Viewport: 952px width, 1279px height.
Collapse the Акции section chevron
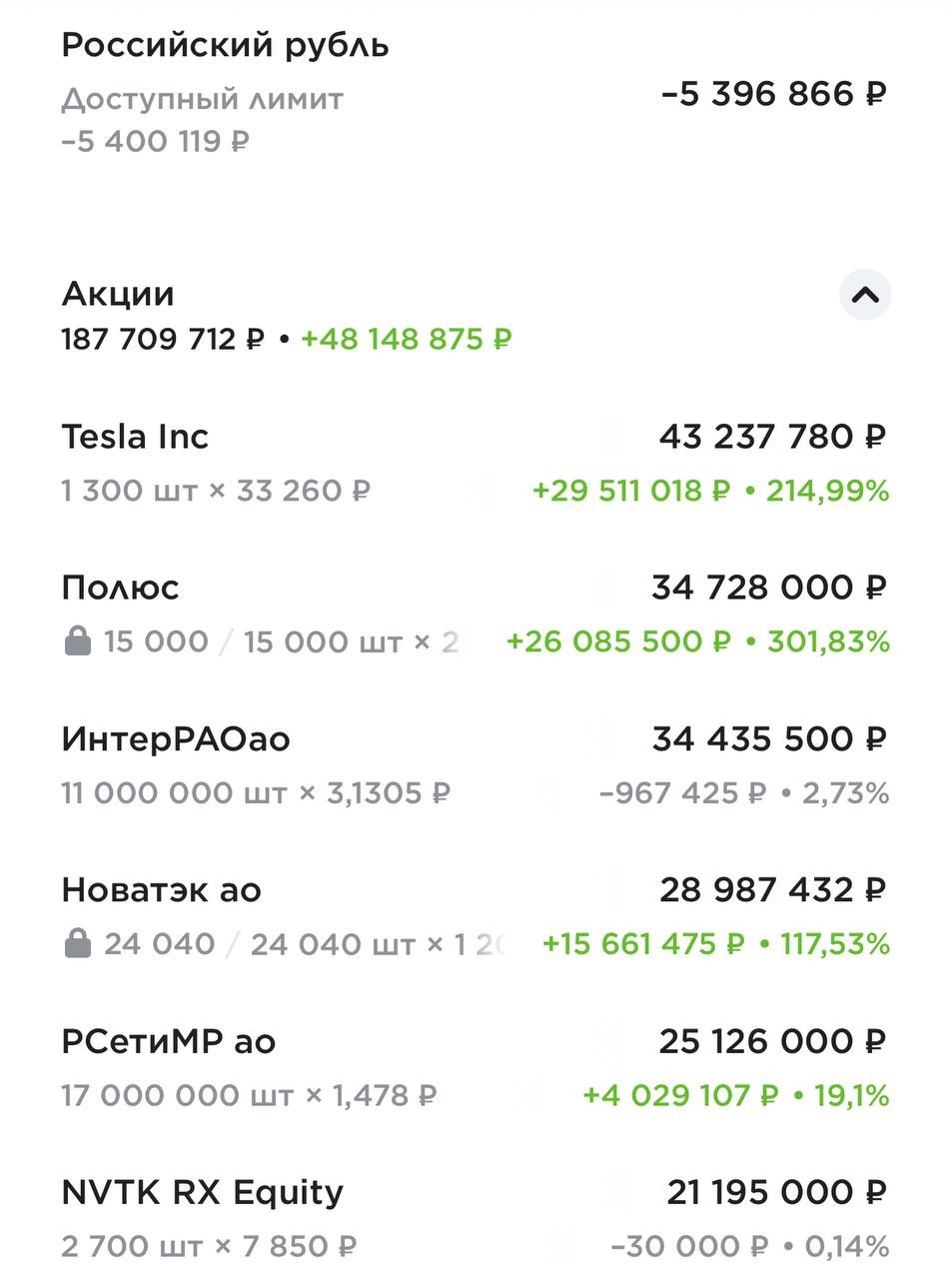click(864, 295)
